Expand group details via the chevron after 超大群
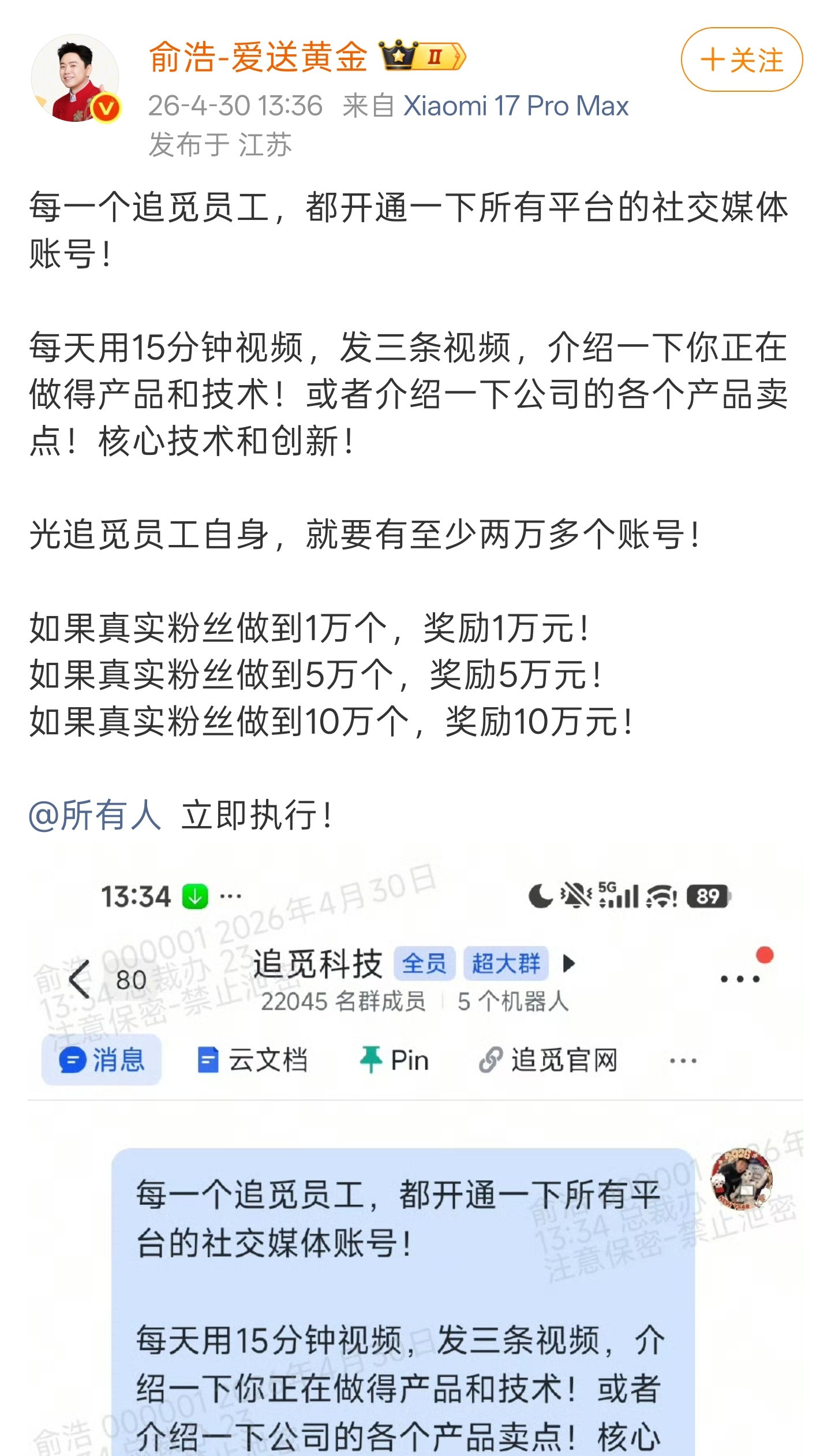831x1456 pixels. [x=567, y=964]
